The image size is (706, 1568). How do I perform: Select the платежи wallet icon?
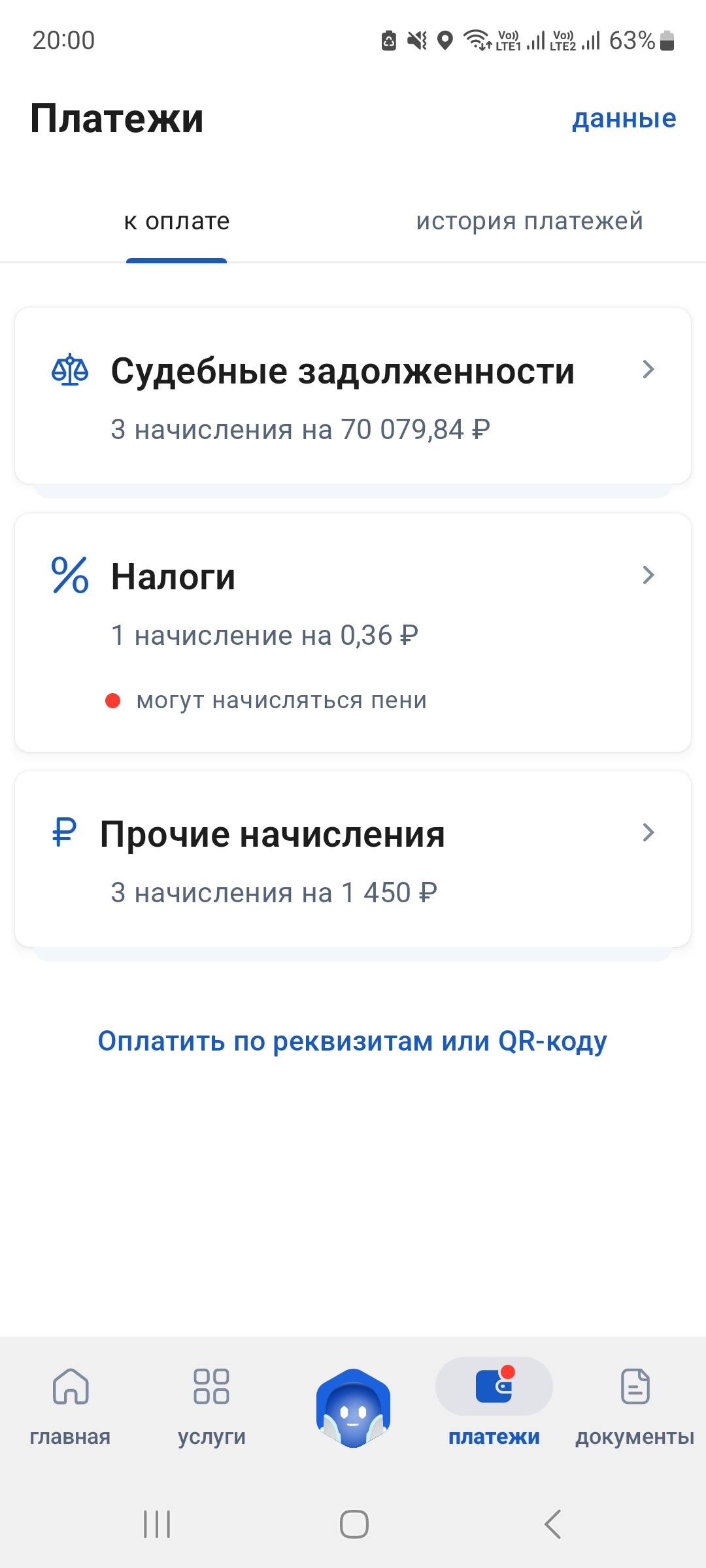(495, 1385)
